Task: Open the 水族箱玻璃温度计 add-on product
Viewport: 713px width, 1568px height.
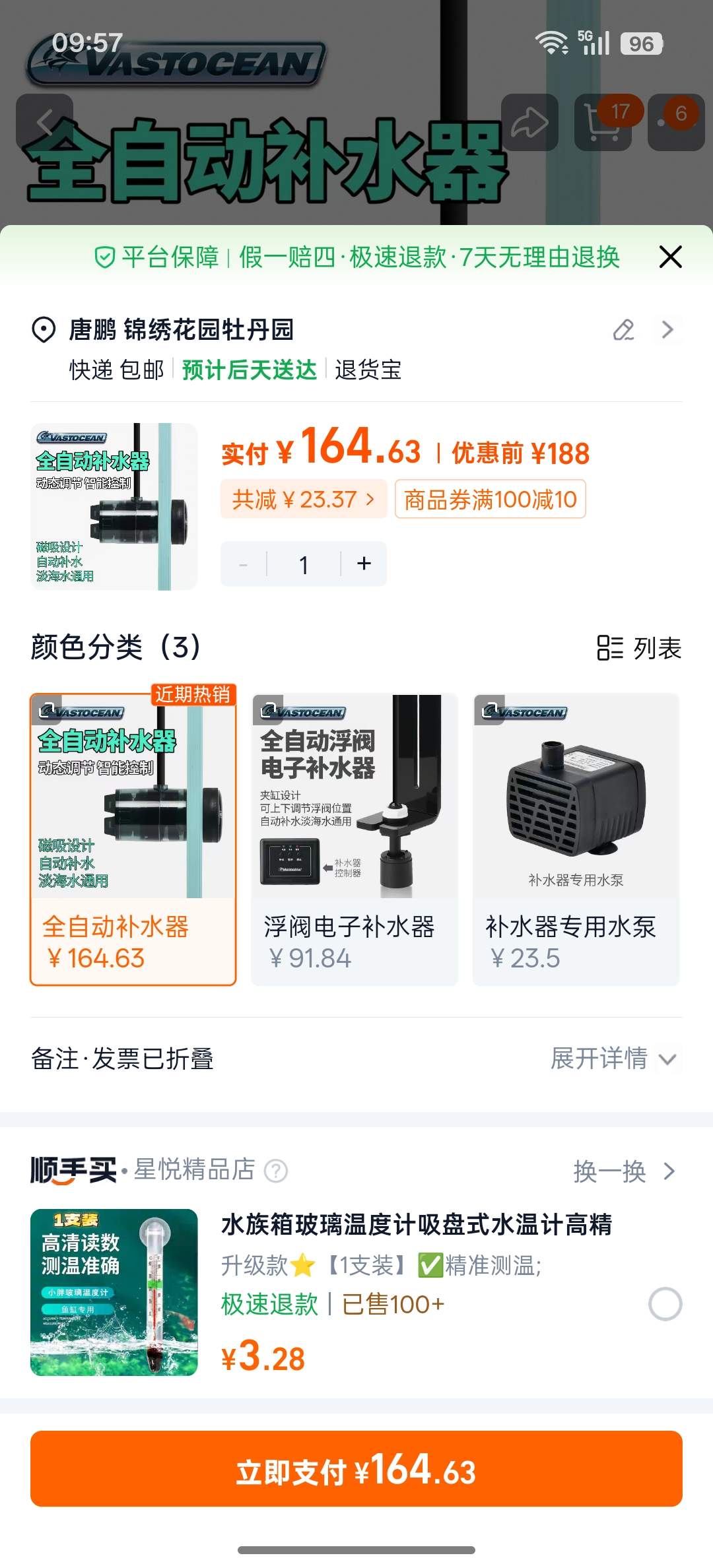Action: point(417,1224)
